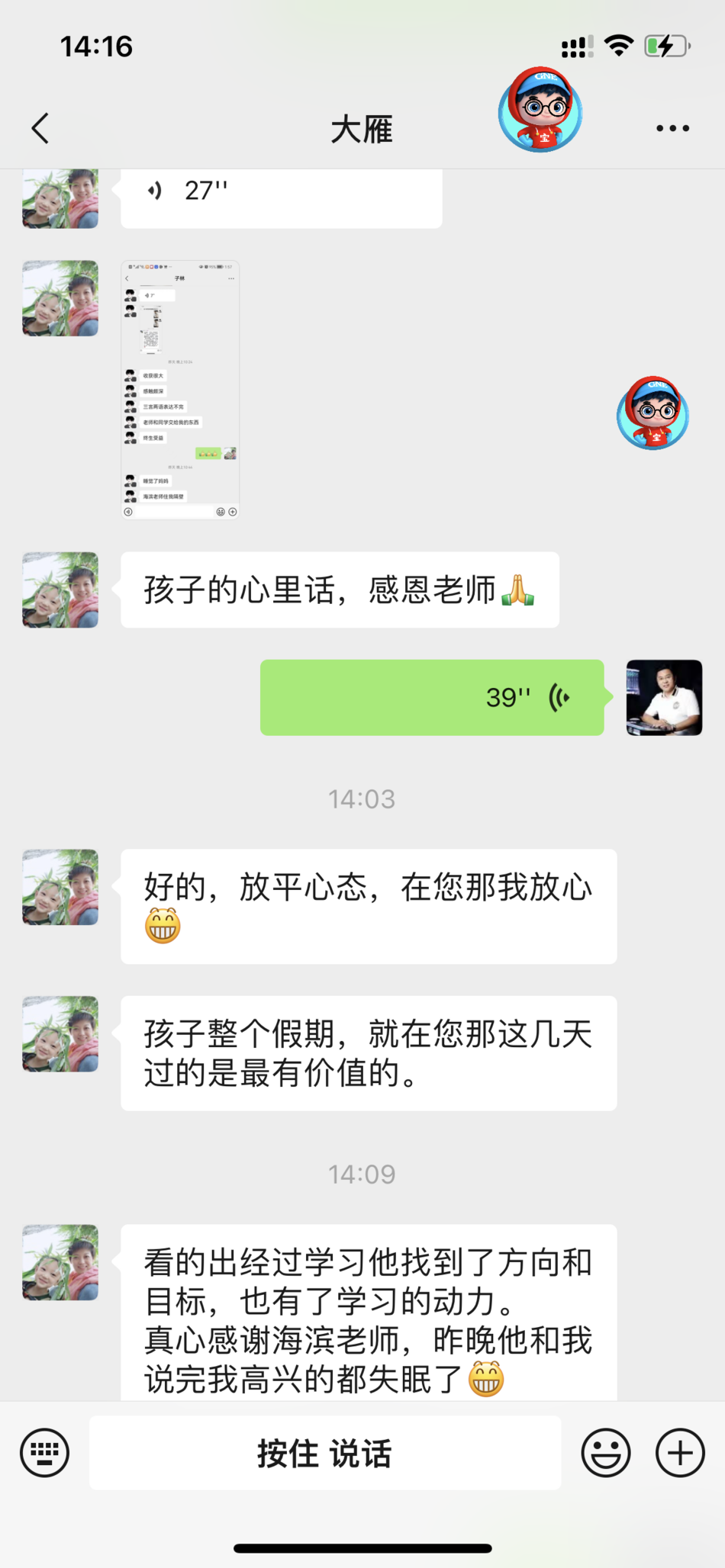Open my own profile avatar

click(664, 697)
